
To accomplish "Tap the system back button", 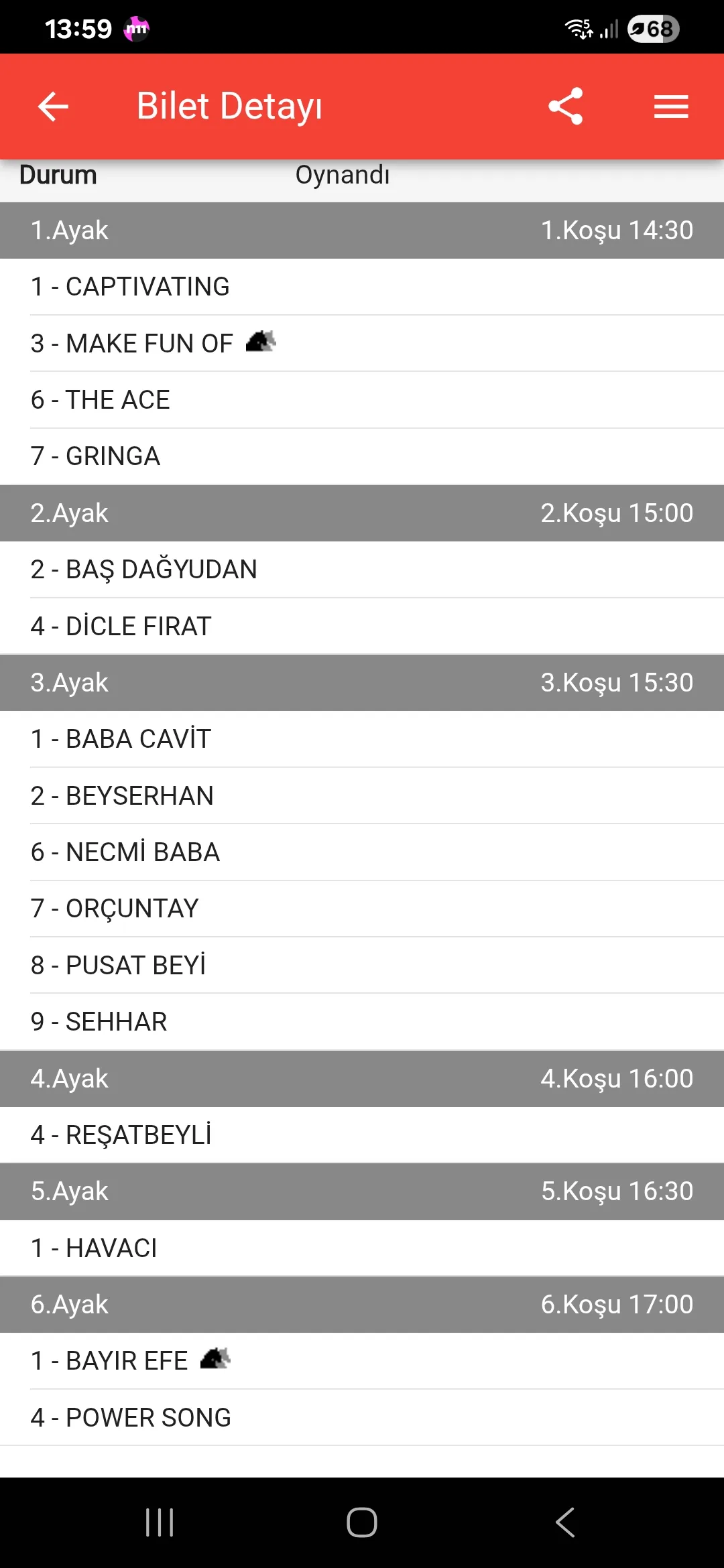I will click(x=565, y=1522).
